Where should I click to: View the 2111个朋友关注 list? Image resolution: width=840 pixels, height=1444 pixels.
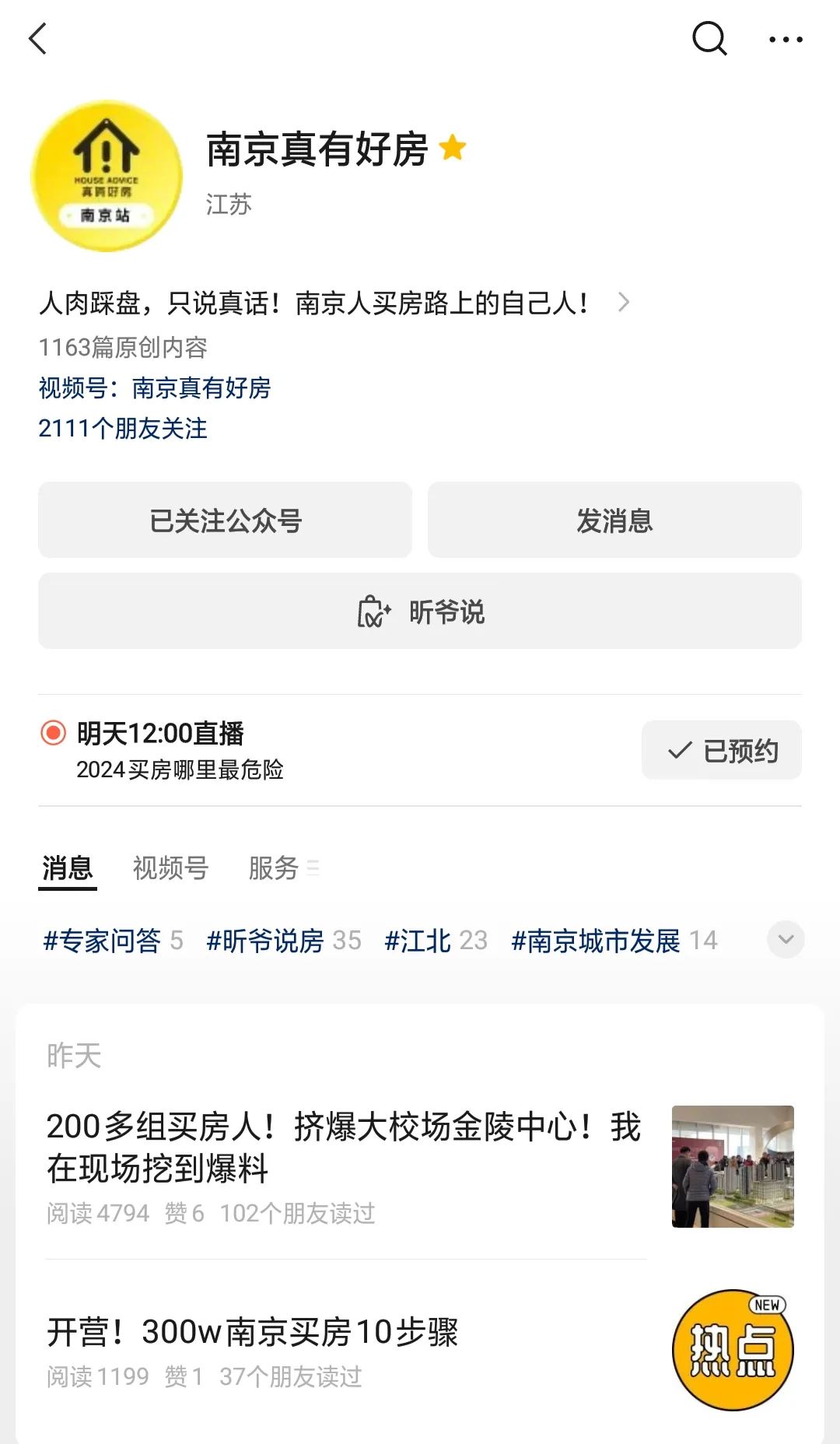[123, 429]
